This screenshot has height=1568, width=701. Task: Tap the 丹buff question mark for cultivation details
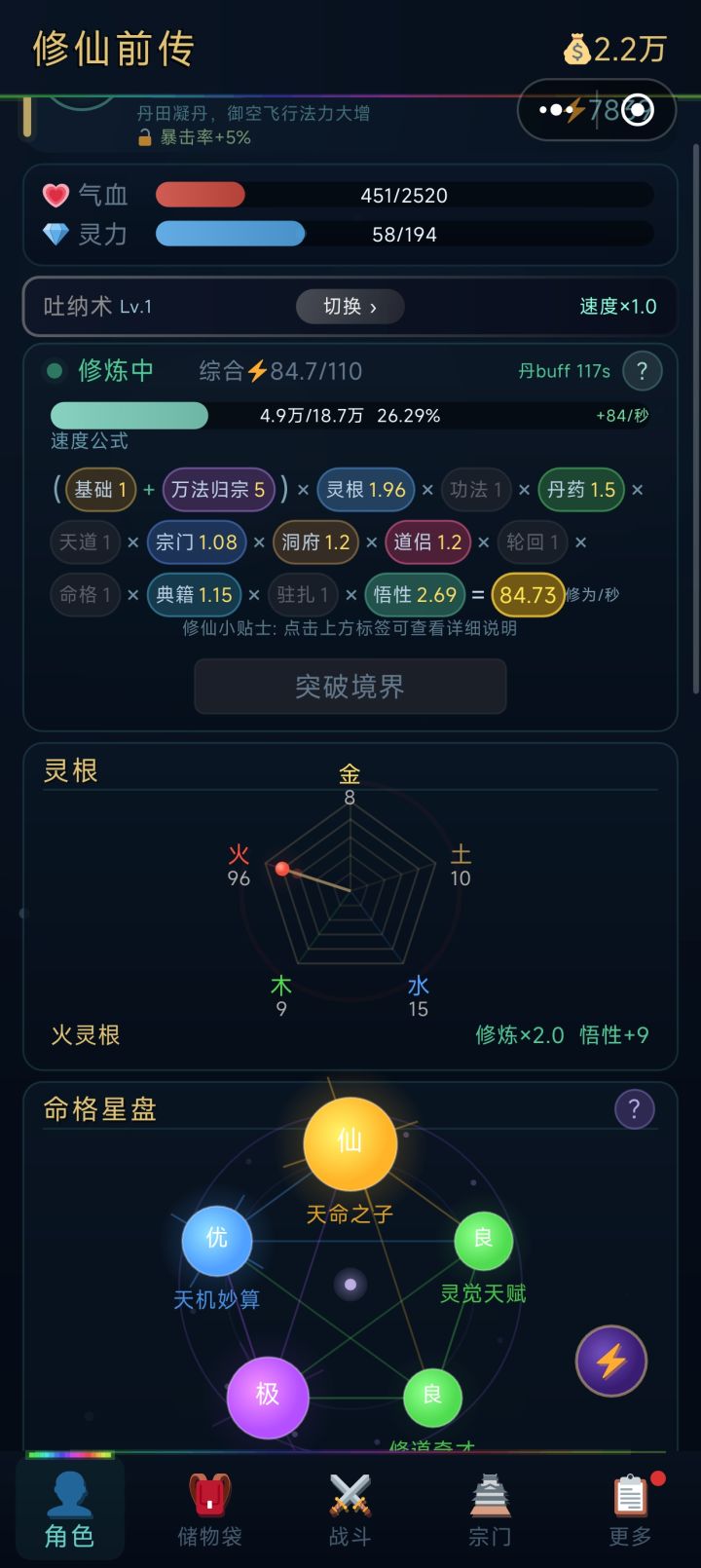coord(642,371)
